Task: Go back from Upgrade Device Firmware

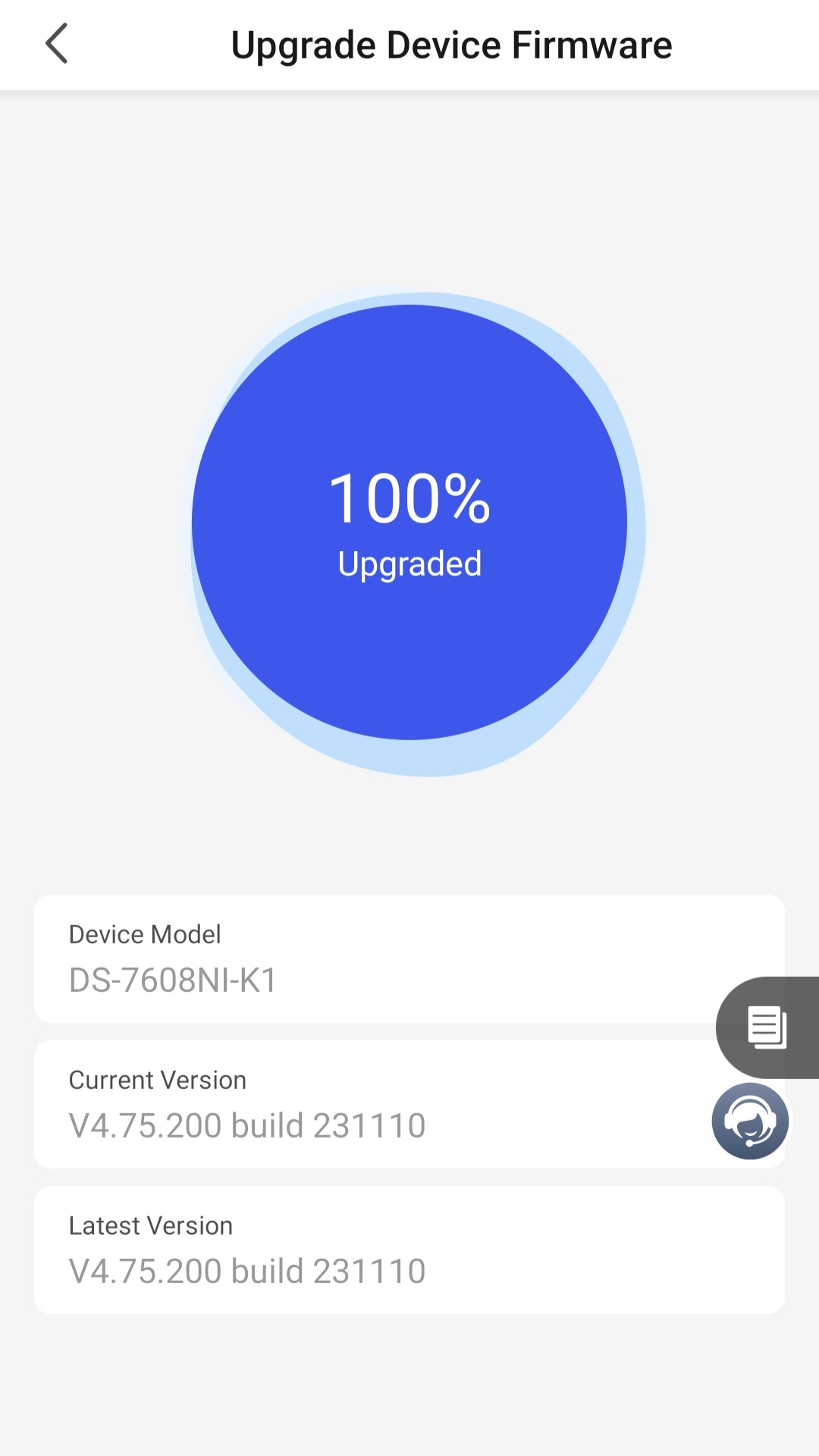Action: coord(57,44)
